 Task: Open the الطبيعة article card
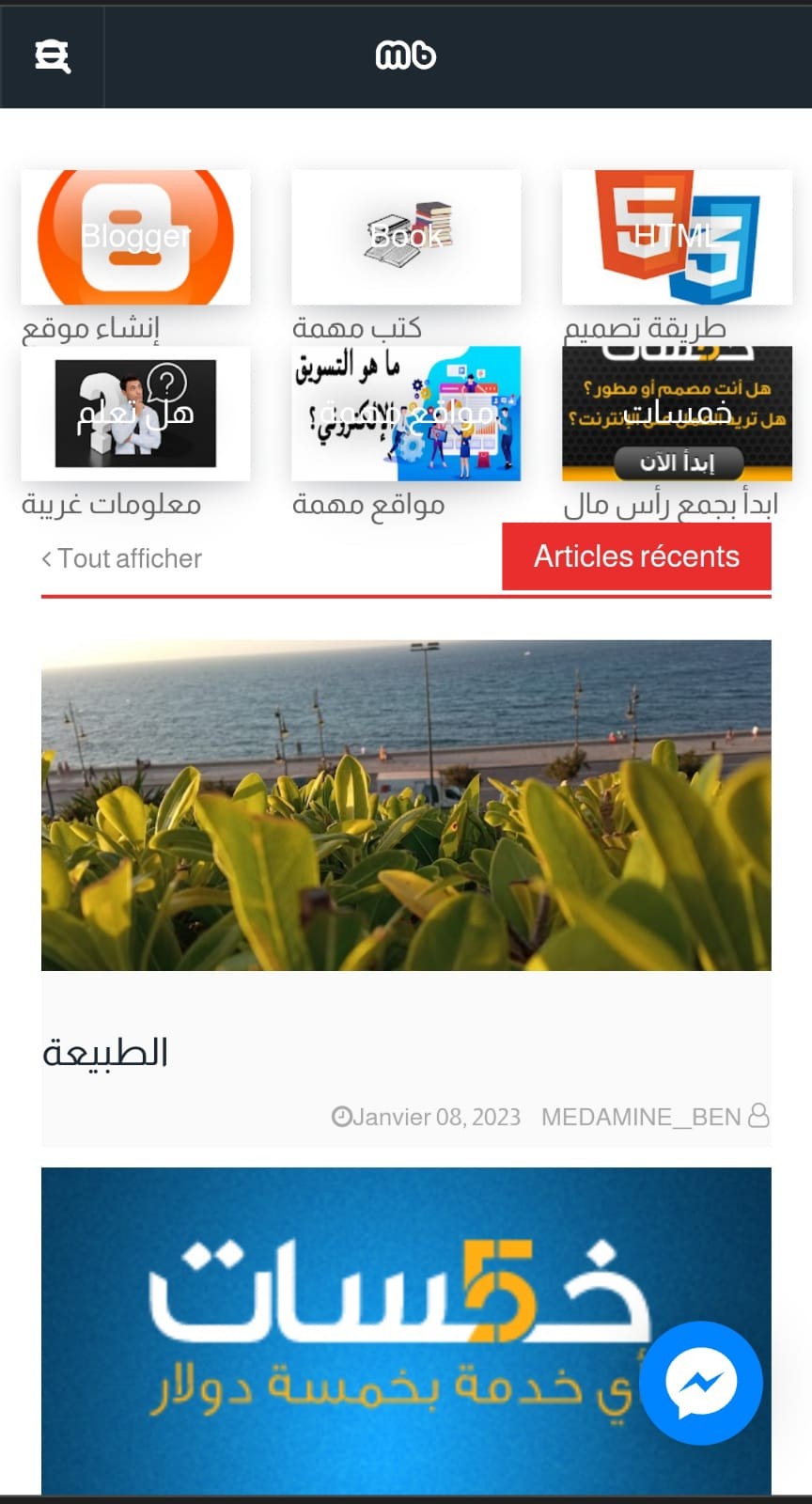[x=406, y=893]
